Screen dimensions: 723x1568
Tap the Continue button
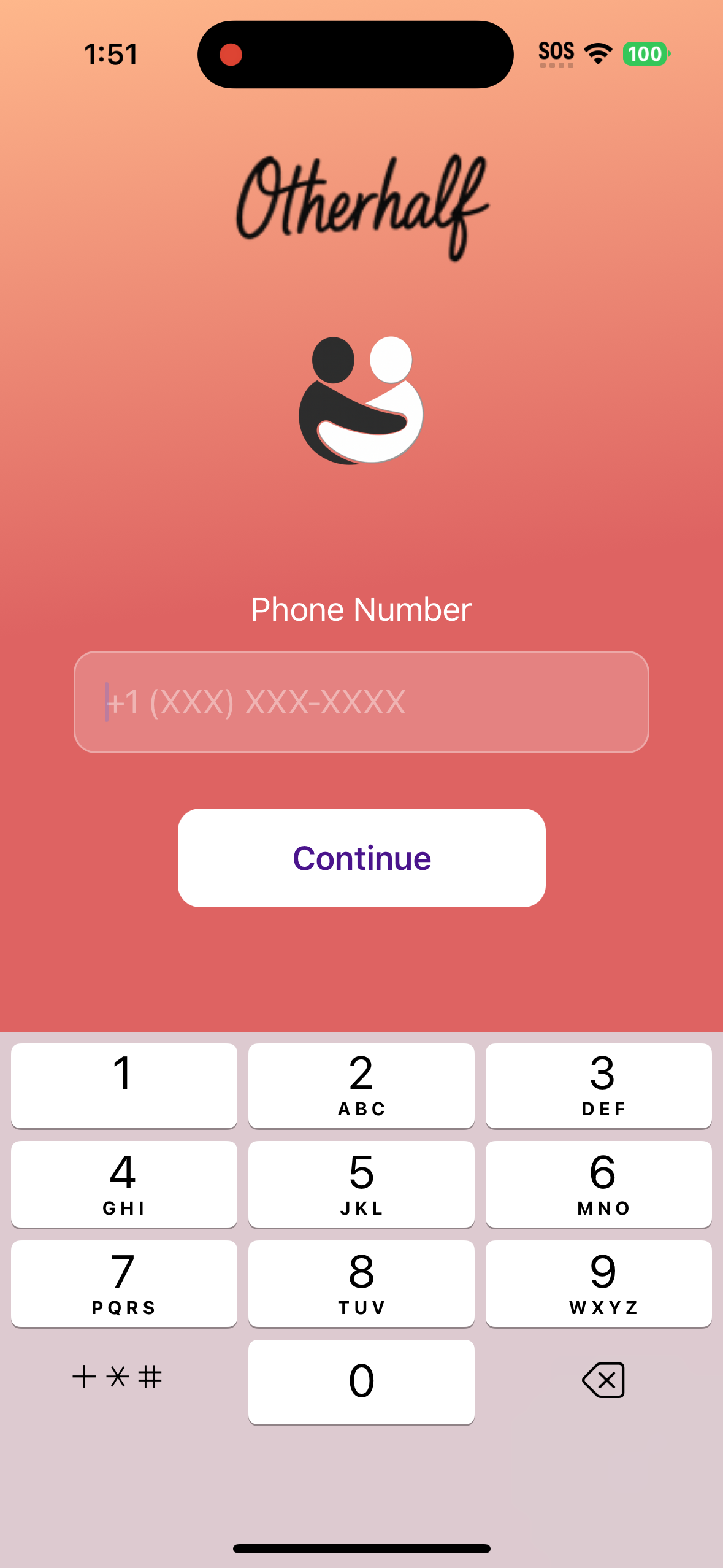click(361, 857)
